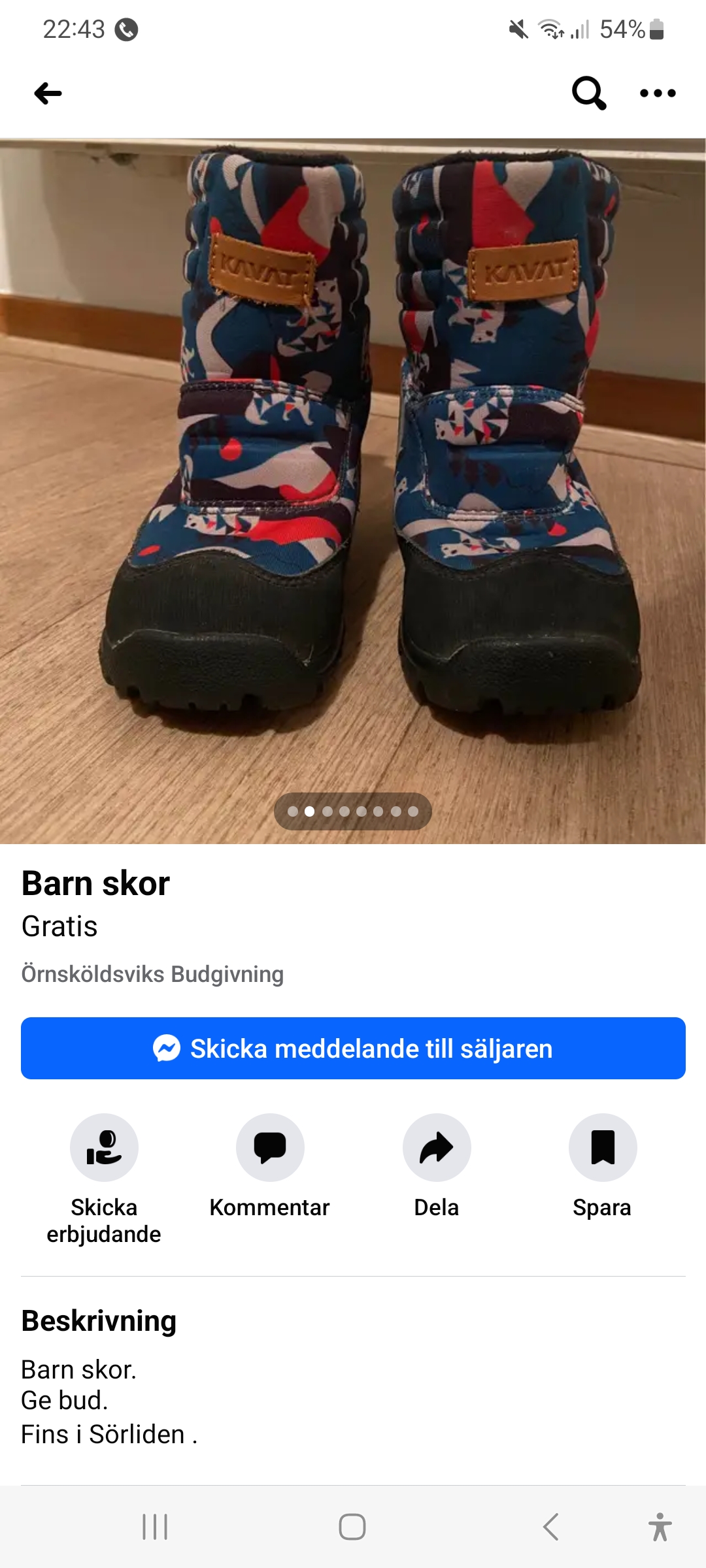Save this listing with Spara
706x1568 pixels.
603,1148
